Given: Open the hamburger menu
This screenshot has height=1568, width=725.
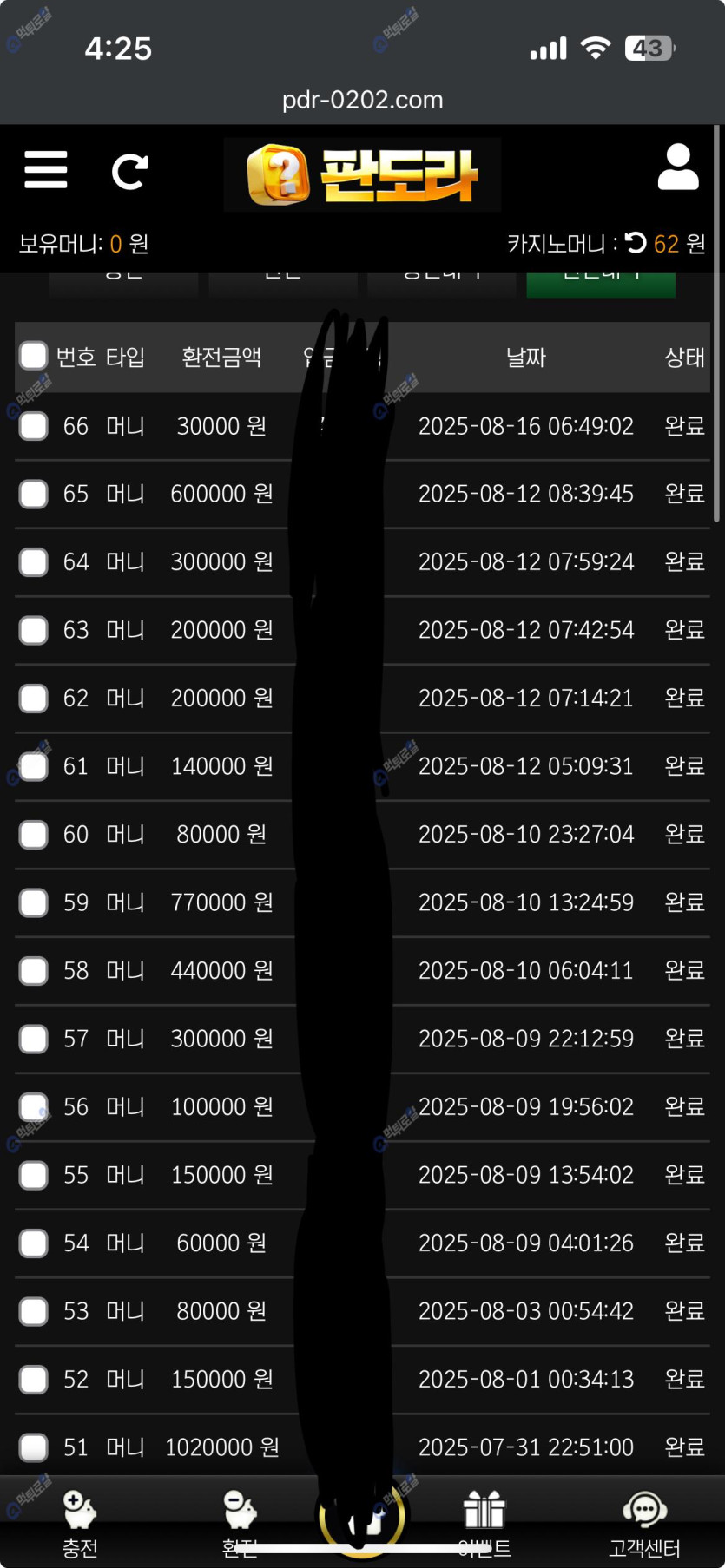Looking at the screenshot, I should (46, 169).
